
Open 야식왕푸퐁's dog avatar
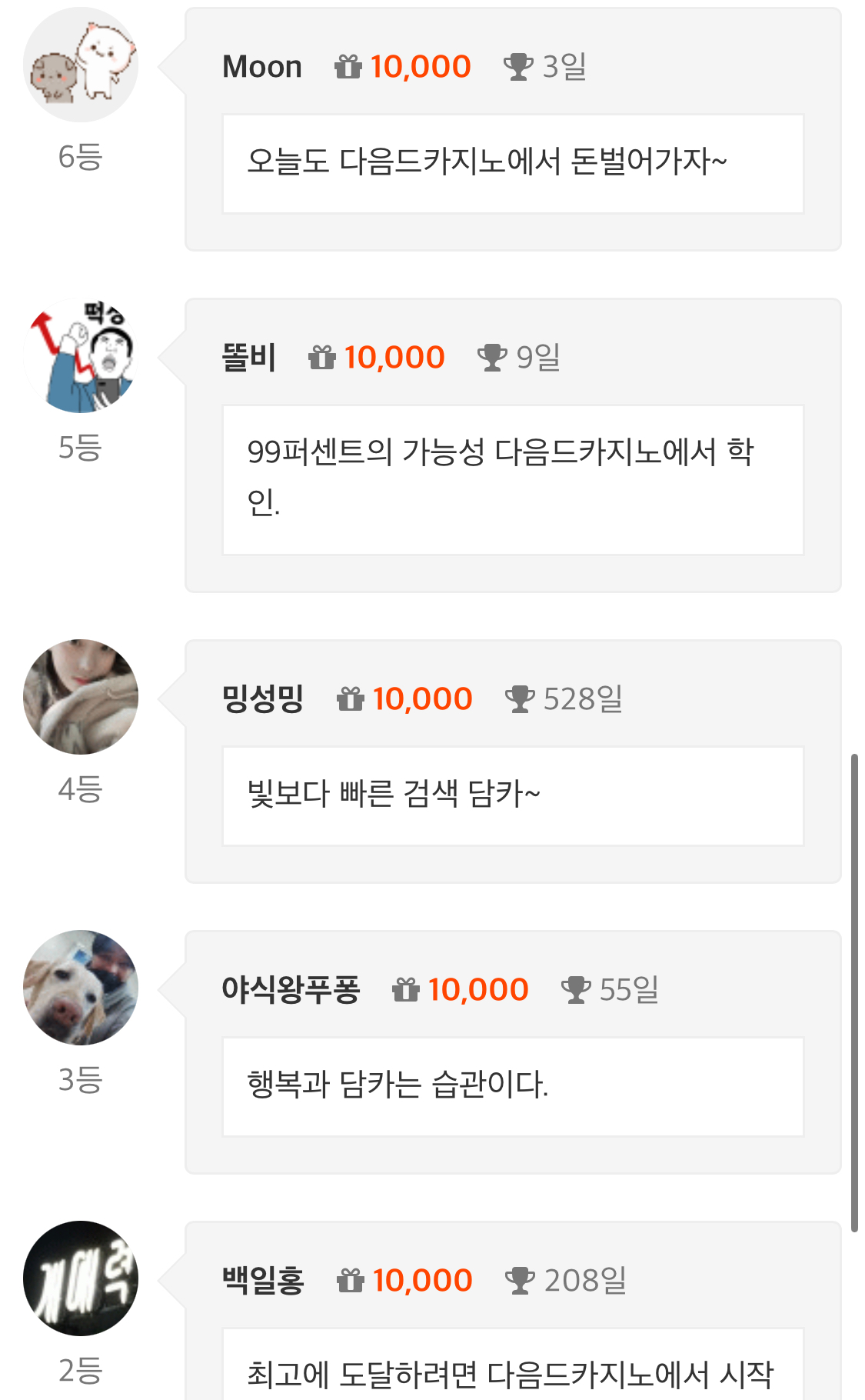pos(81,988)
